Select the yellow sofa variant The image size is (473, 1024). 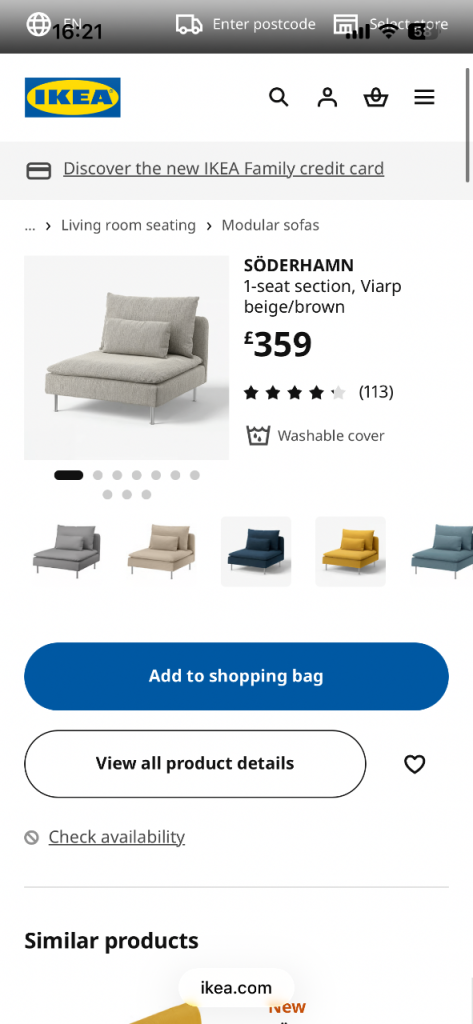coord(351,551)
